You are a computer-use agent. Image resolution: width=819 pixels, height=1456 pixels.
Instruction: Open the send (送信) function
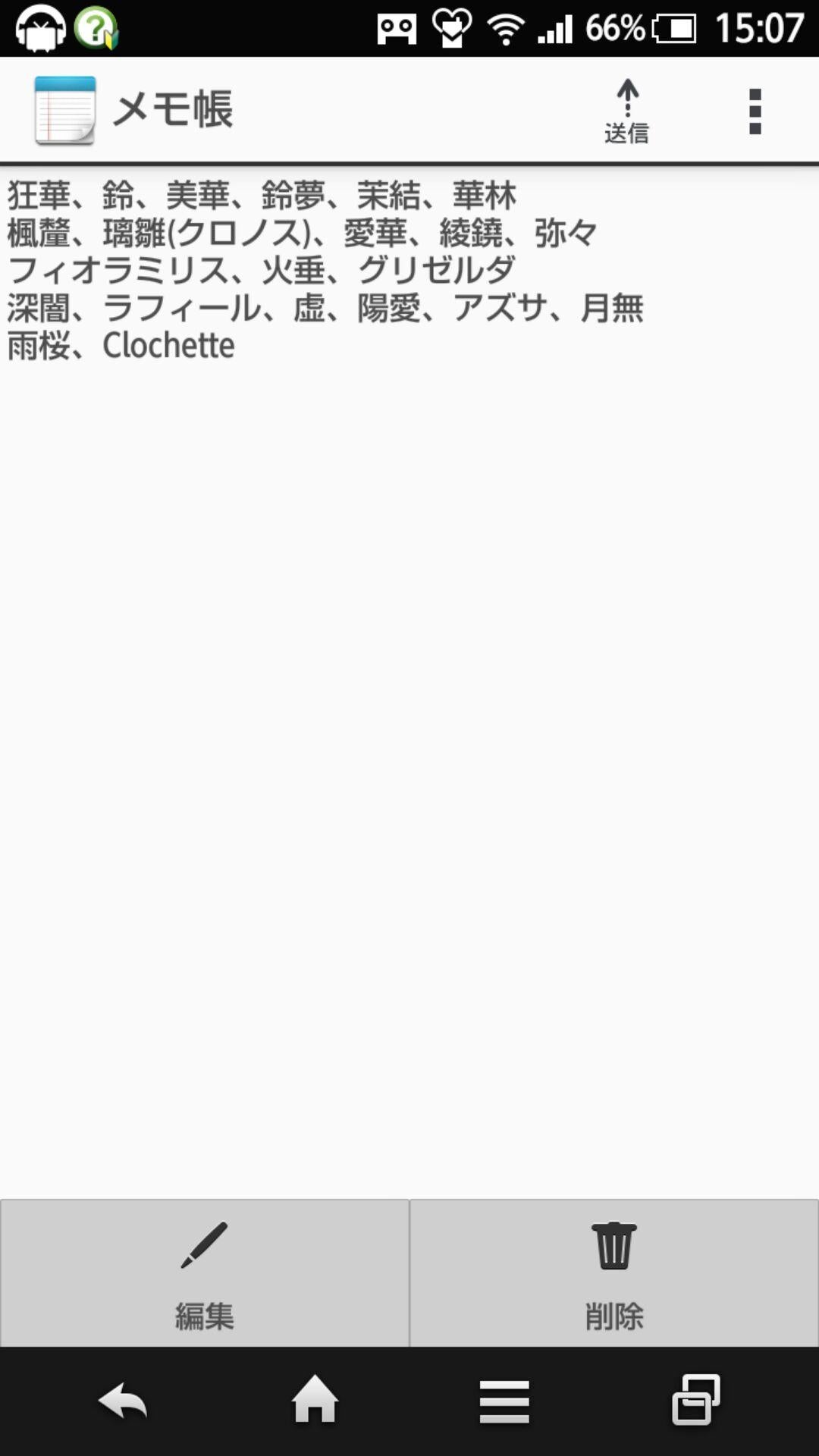628,110
